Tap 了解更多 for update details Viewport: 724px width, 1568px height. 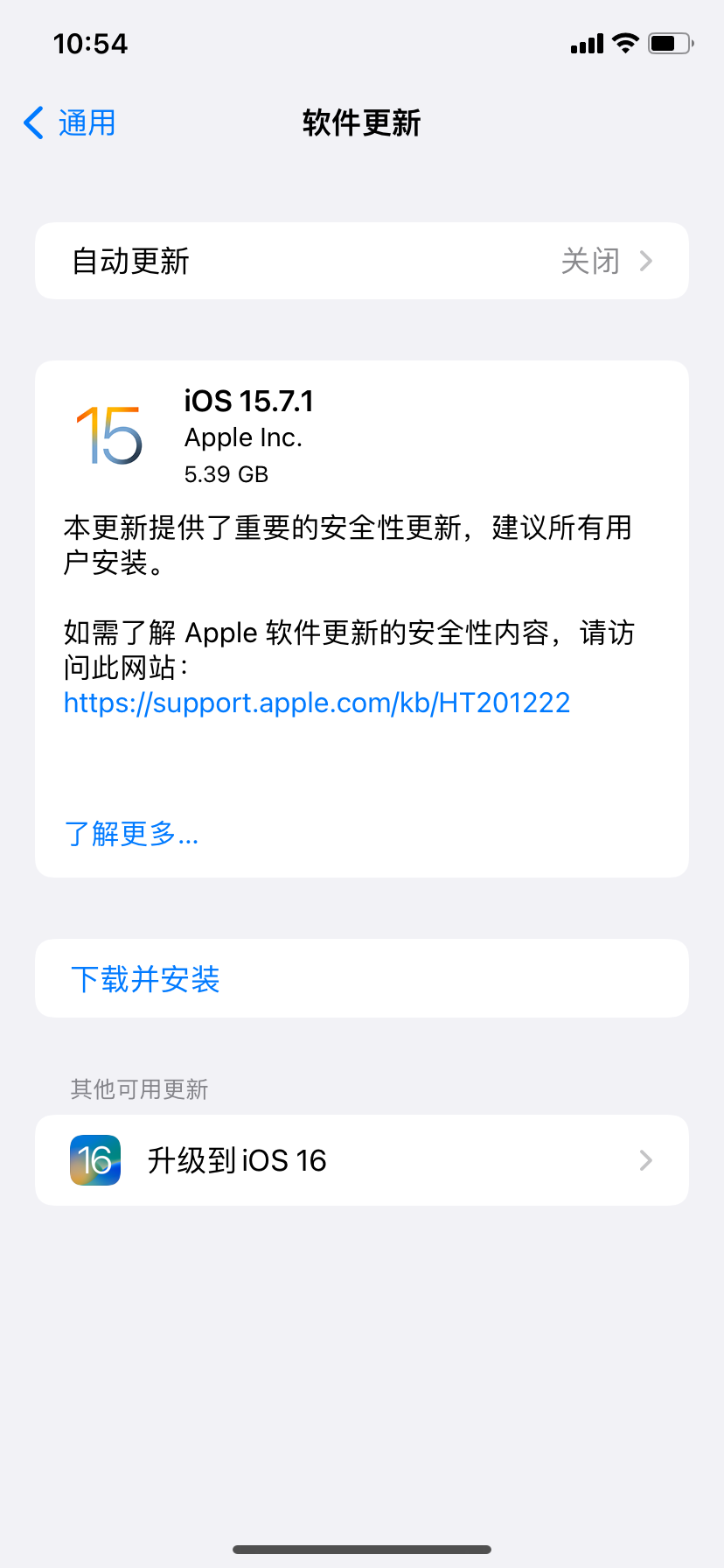coord(131,834)
